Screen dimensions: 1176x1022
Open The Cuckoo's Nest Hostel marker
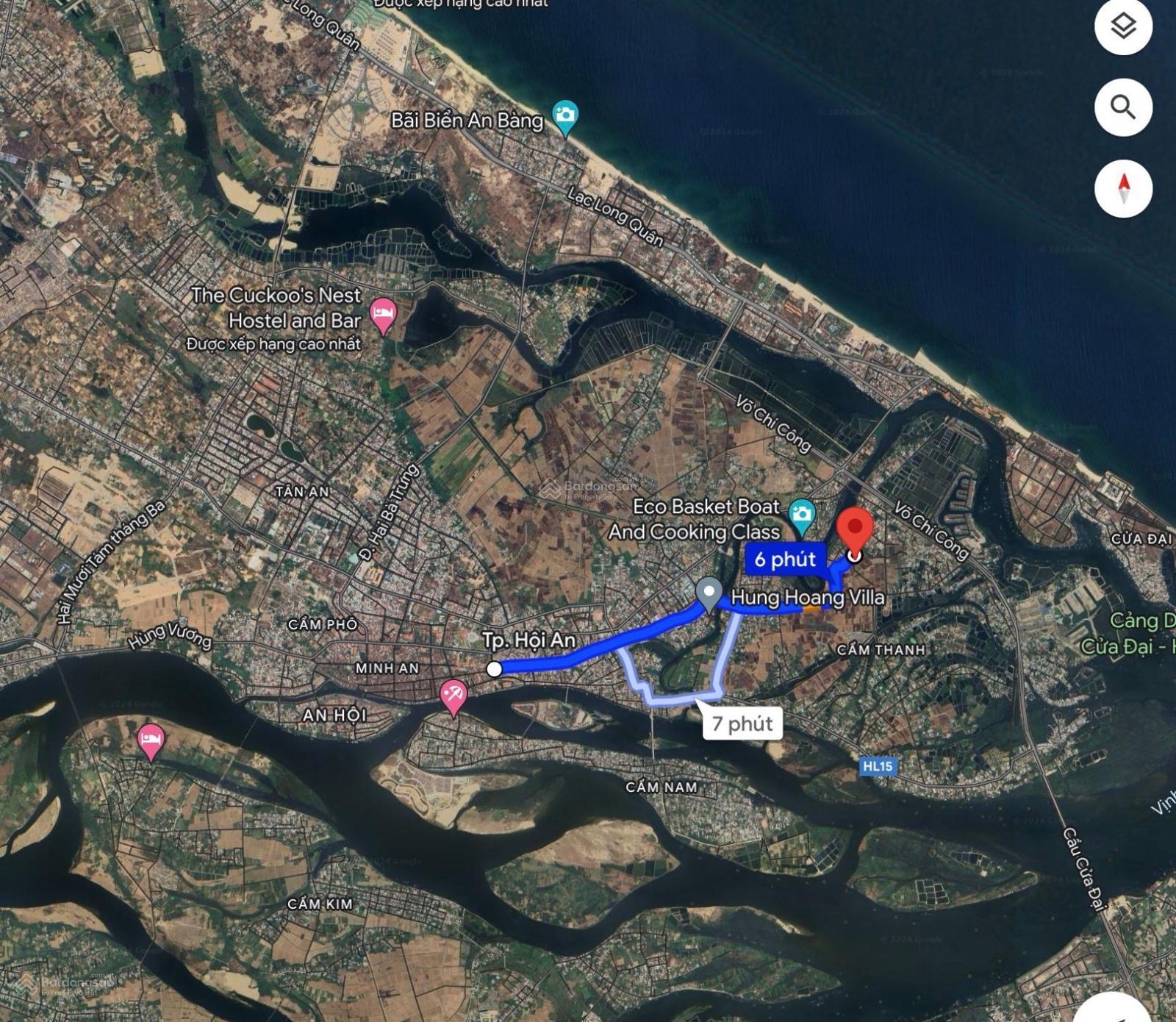pyautogui.click(x=382, y=315)
